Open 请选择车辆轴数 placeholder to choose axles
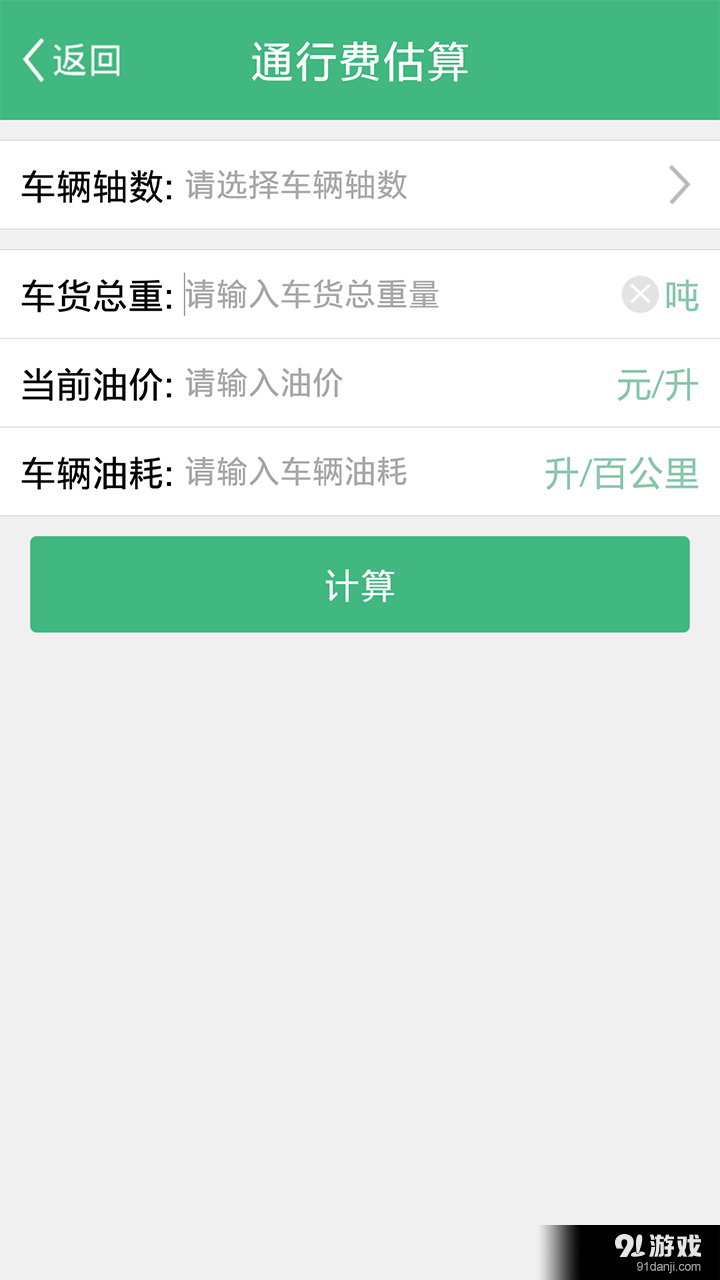720x1280 pixels. click(296, 186)
